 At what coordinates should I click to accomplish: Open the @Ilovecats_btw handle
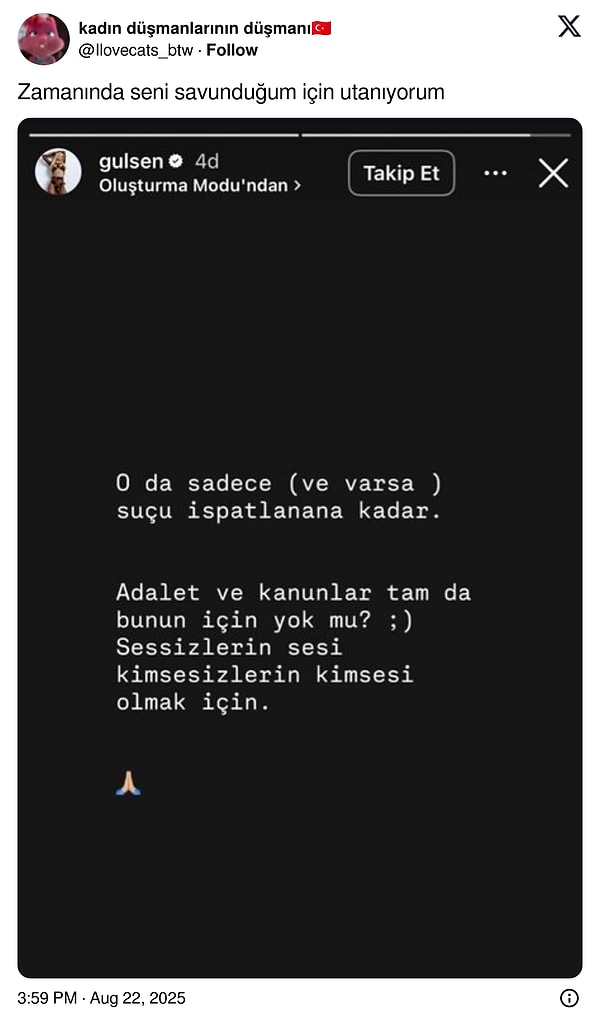[x=136, y=50]
